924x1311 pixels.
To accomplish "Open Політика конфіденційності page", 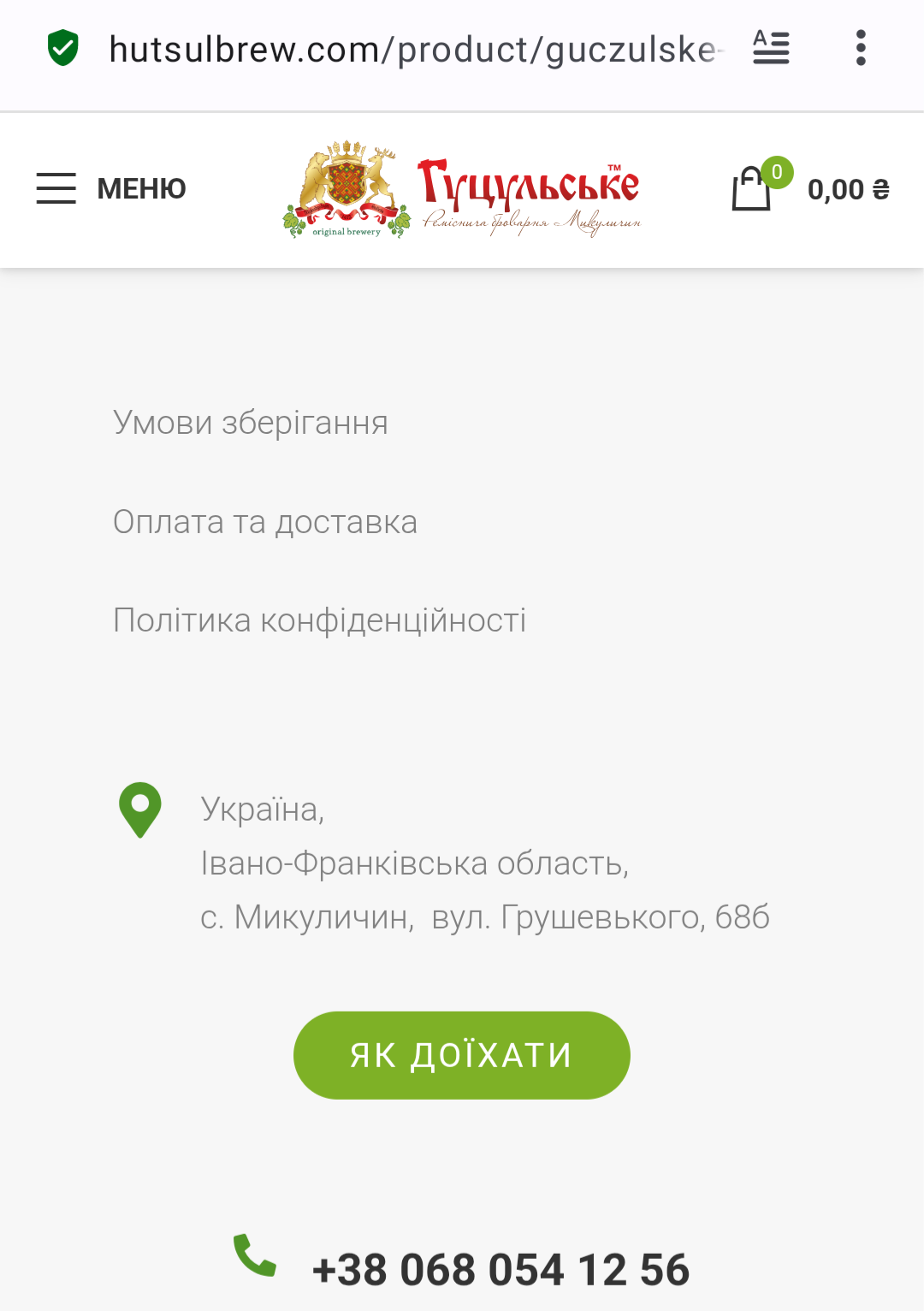I will 319,620.
